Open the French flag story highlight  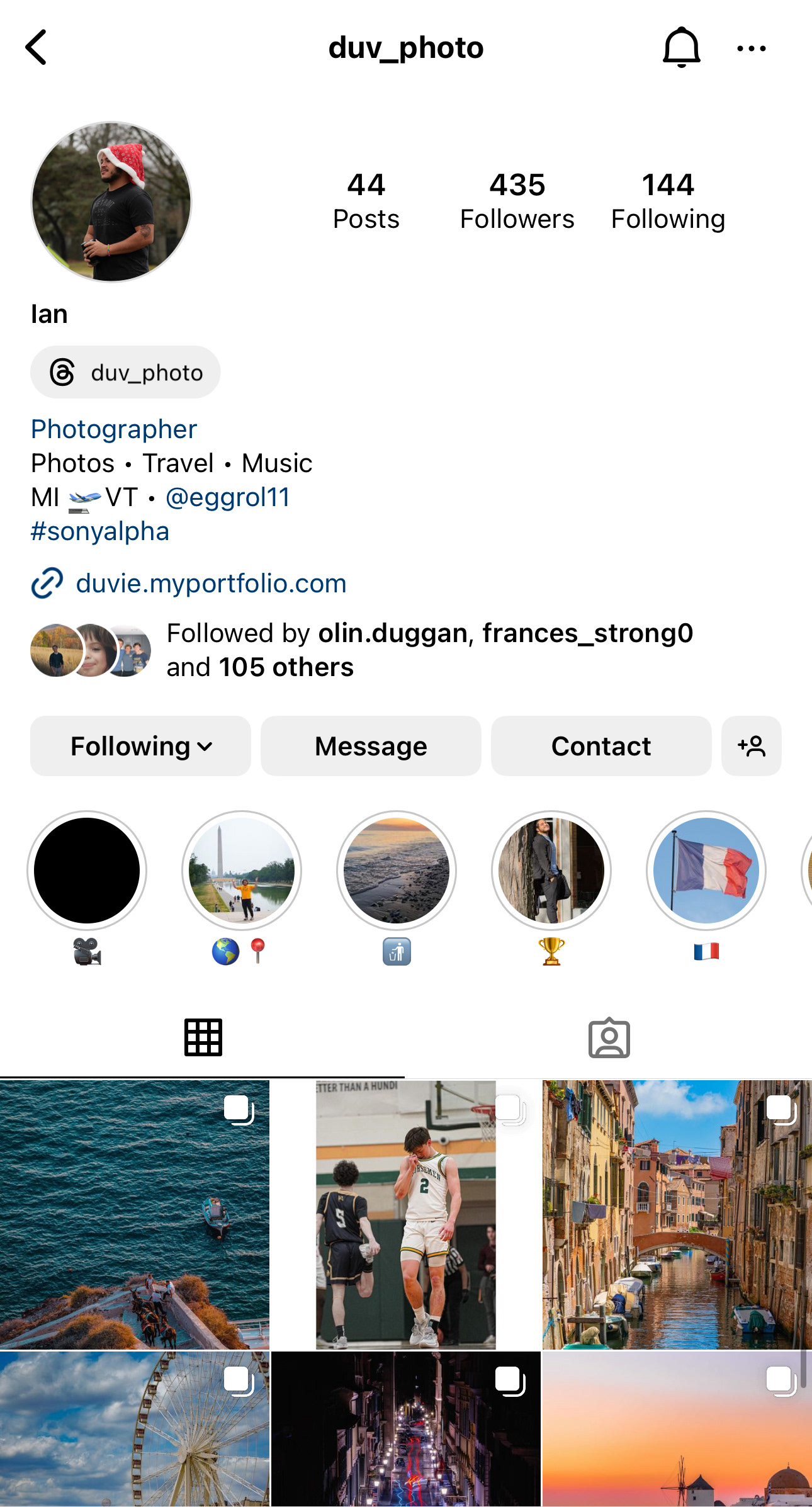[x=706, y=871]
